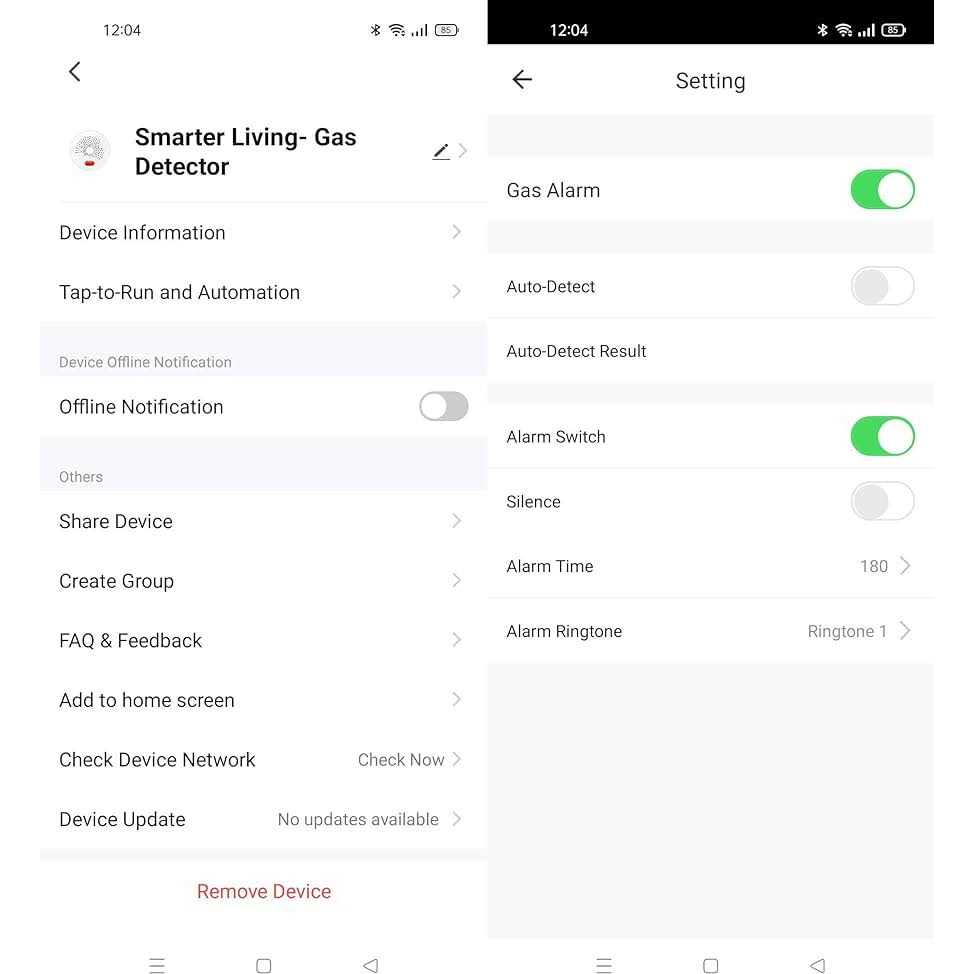Disable the Alarm Switch
The image size is (974, 974).
tap(882, 437)
